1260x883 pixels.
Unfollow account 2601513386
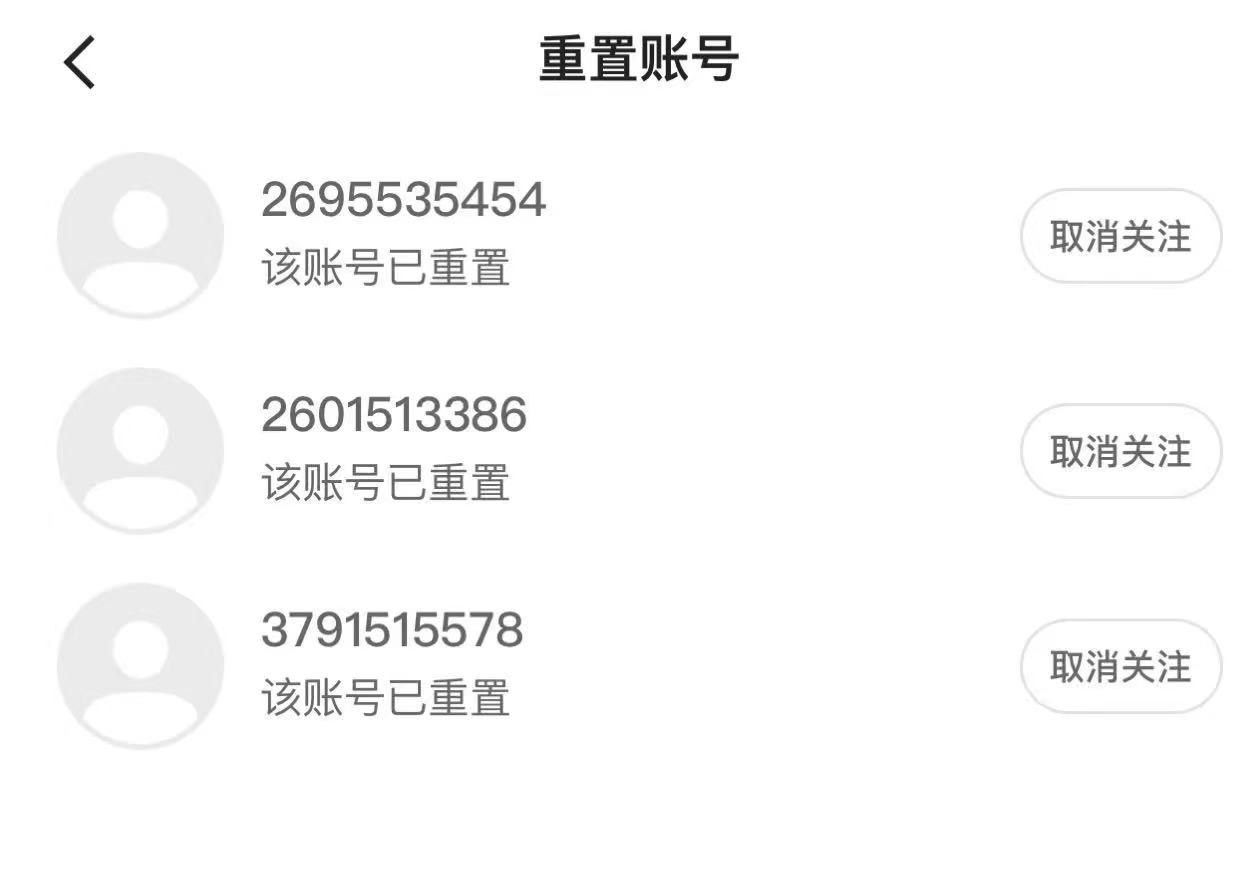click(x=1120, y=451)
